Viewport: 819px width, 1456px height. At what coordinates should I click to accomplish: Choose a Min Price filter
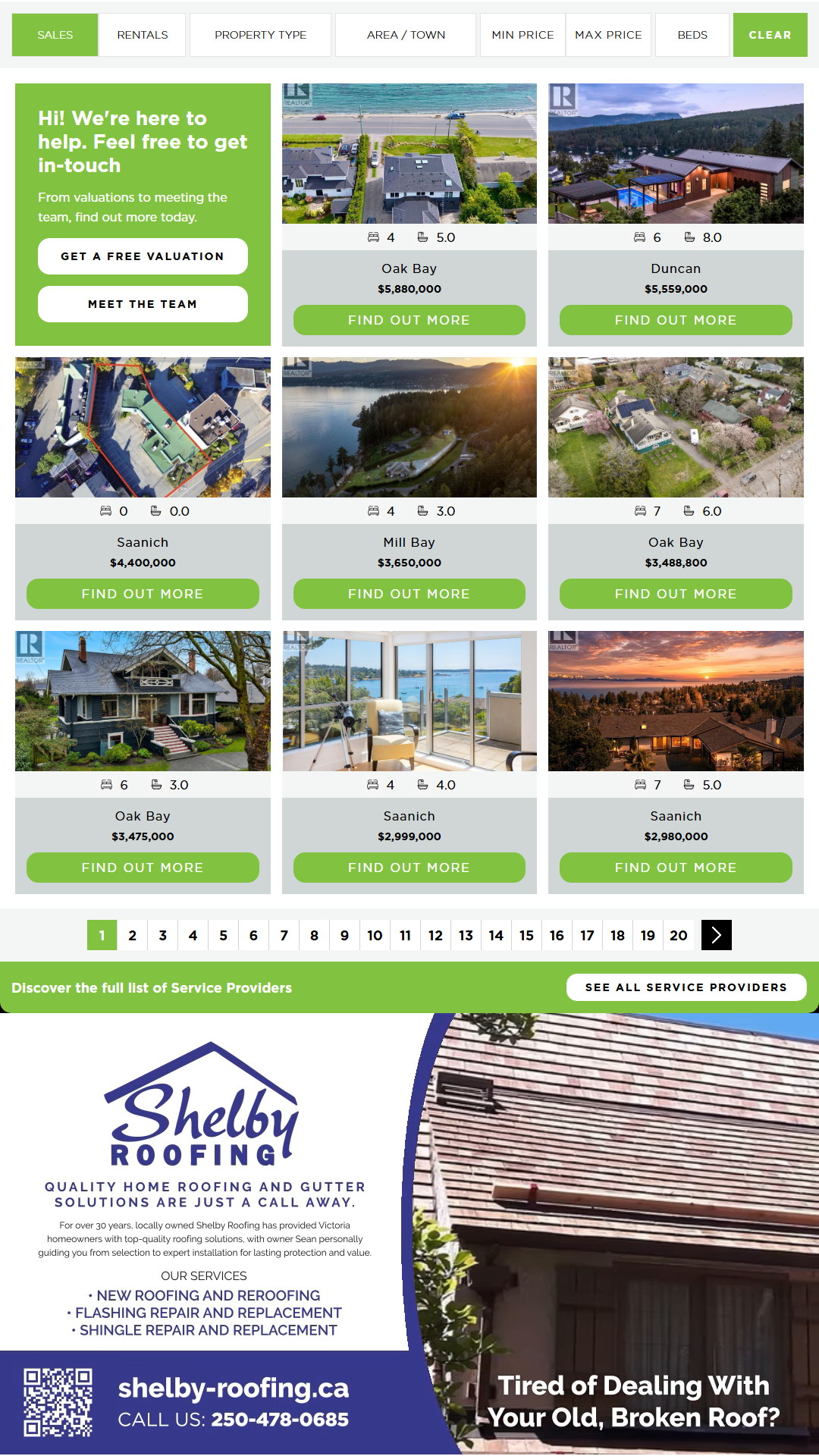click(x=522, y=35)
